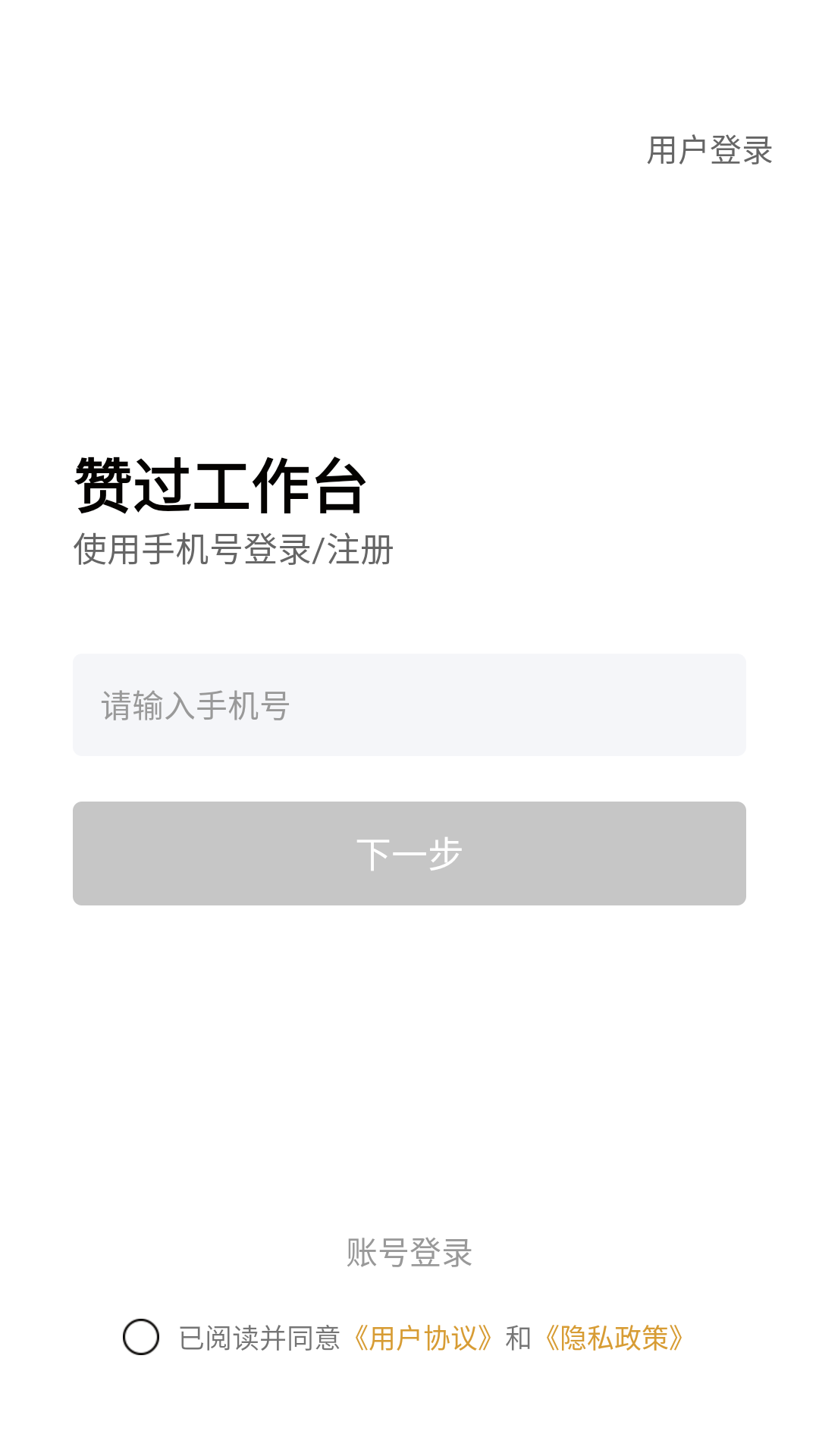Switch to 账号登录 account login

pos(409,1253)
